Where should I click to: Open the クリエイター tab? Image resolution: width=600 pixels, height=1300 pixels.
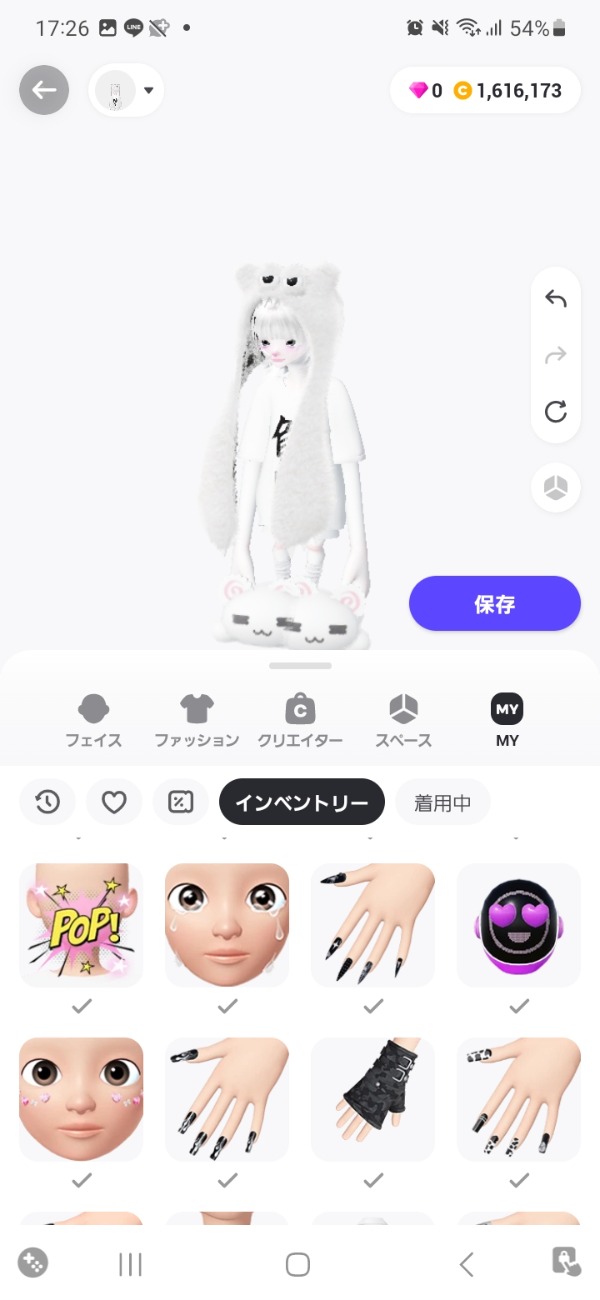[x=300, y=721]
